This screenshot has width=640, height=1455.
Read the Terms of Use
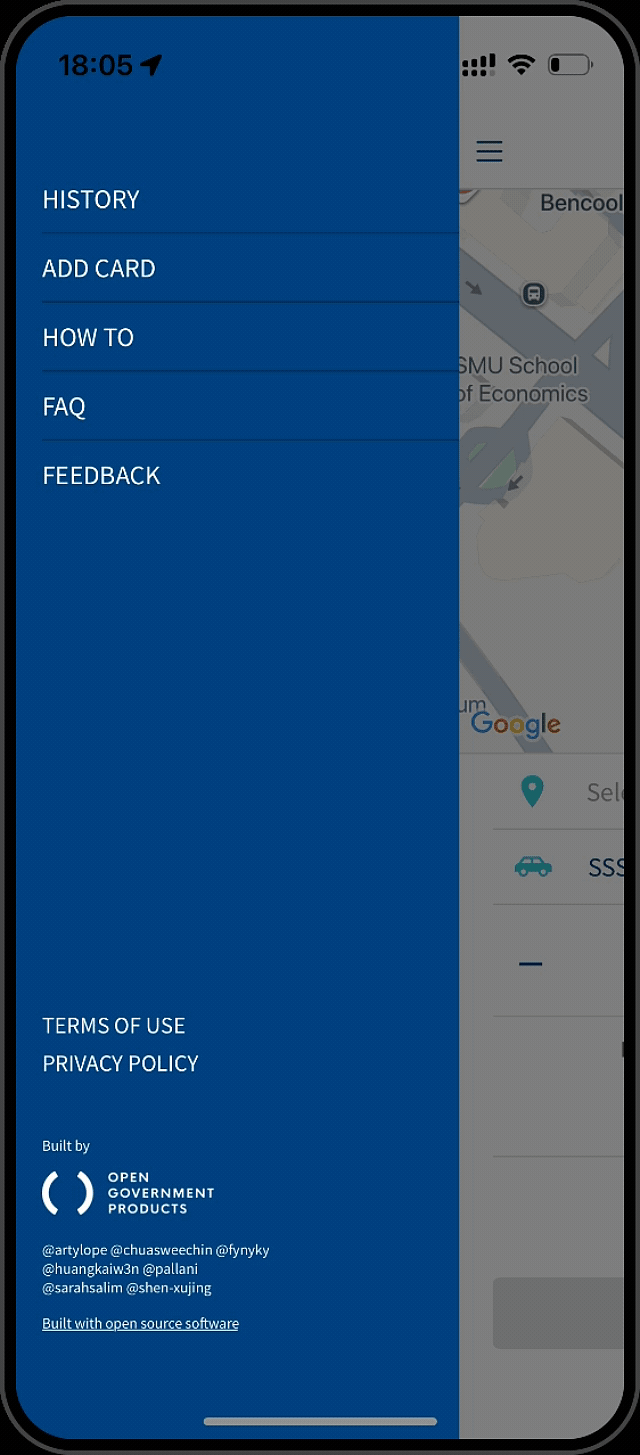point(114,1026)
